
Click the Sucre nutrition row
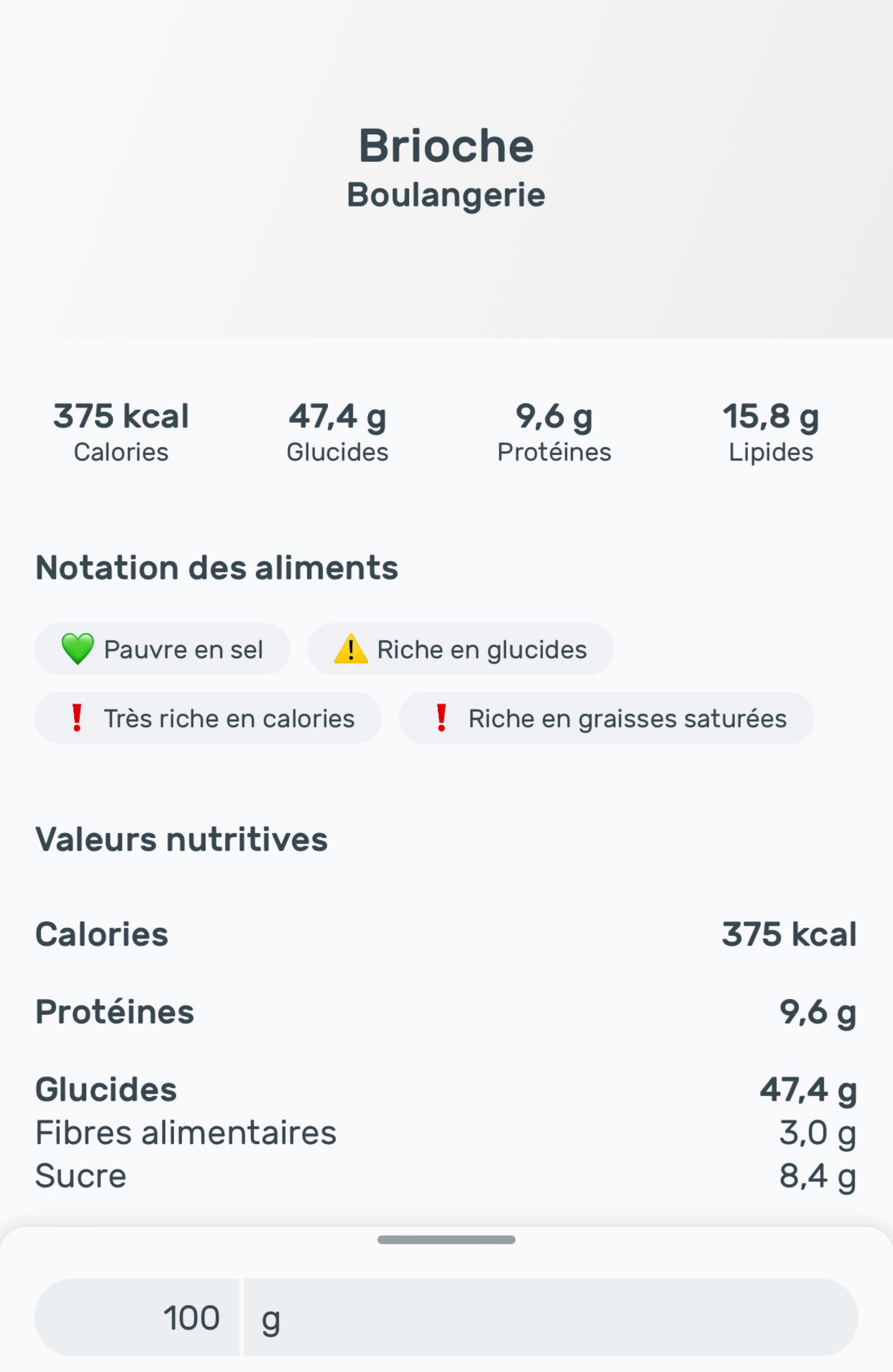click(446, 1175)
